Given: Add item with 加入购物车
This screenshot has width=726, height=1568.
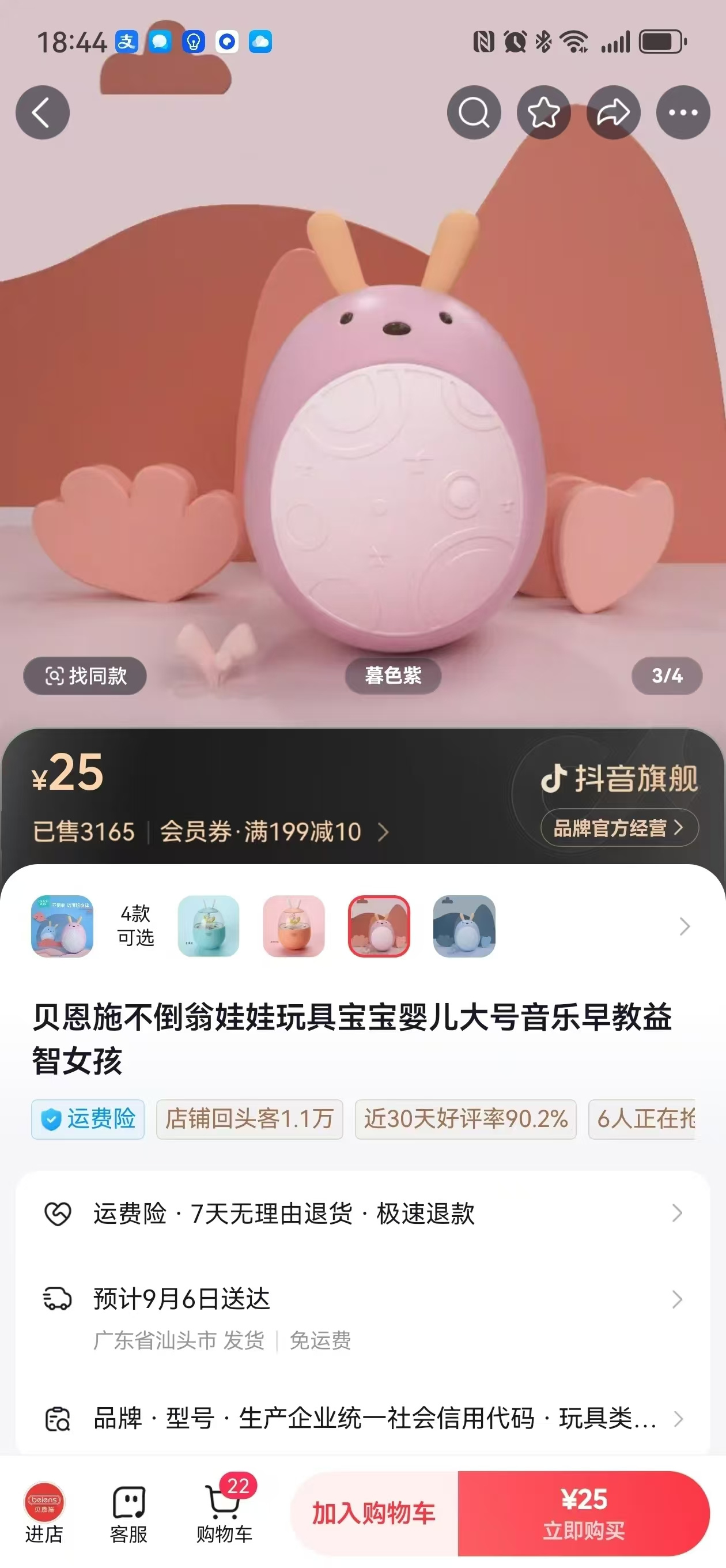Looking at the screenshot, I should [x=373, y=1513].
